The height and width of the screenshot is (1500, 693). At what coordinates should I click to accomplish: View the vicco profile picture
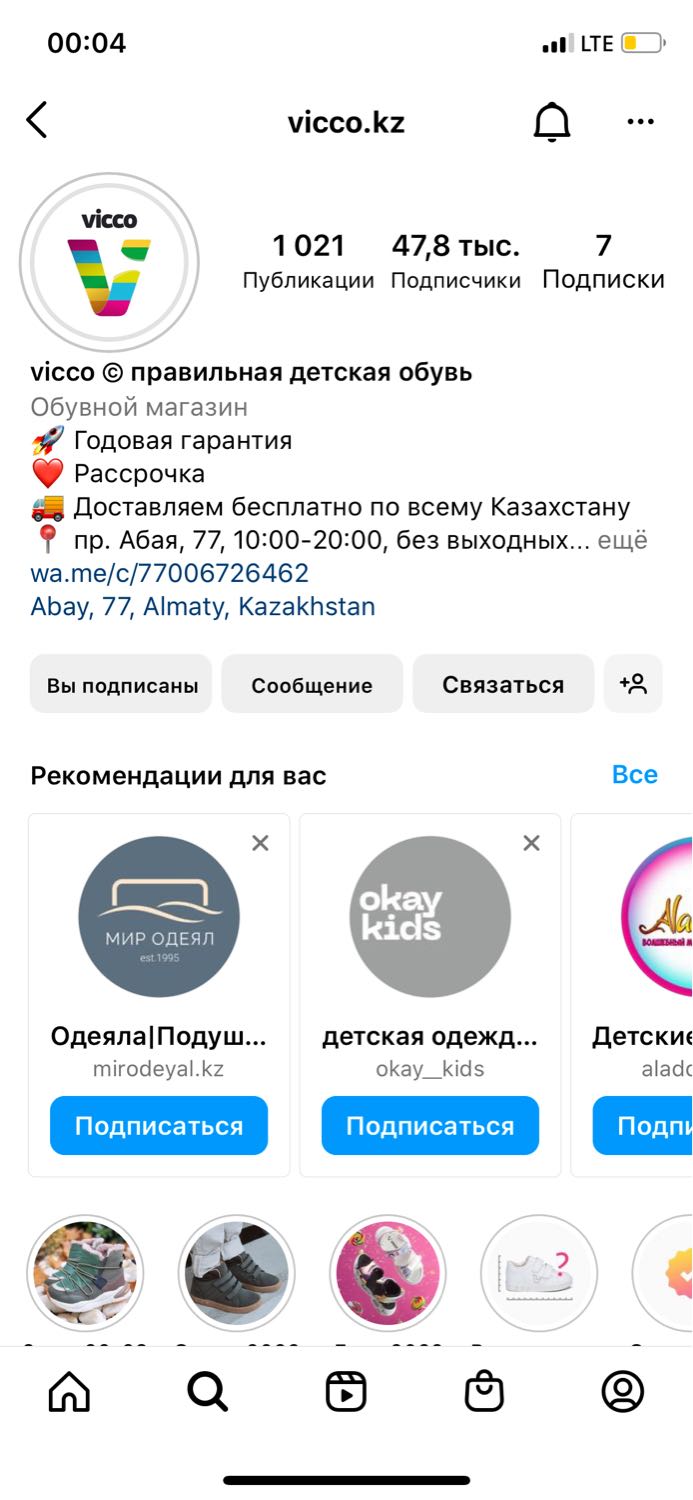pyautogui.click(x=109, y=262)
